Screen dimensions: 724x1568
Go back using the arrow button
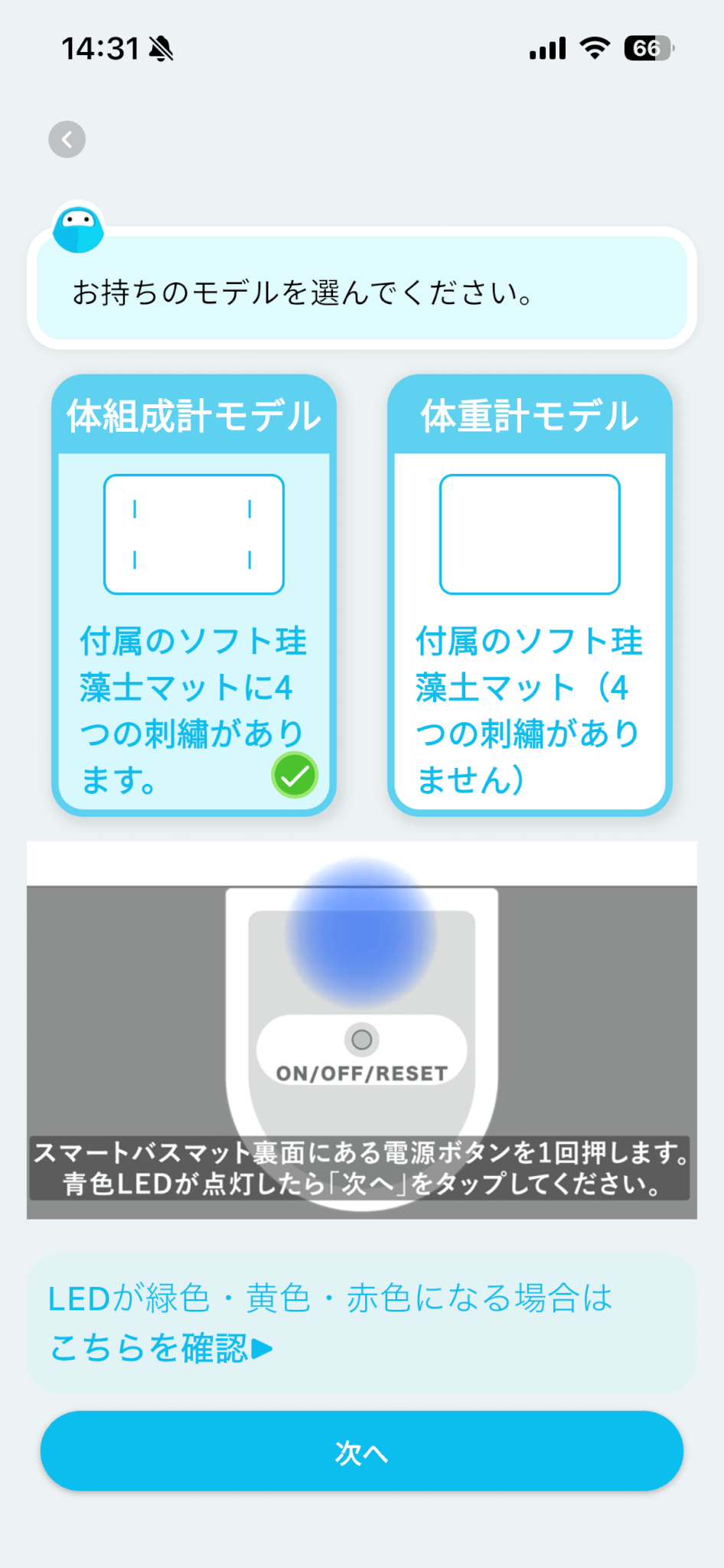67,139
